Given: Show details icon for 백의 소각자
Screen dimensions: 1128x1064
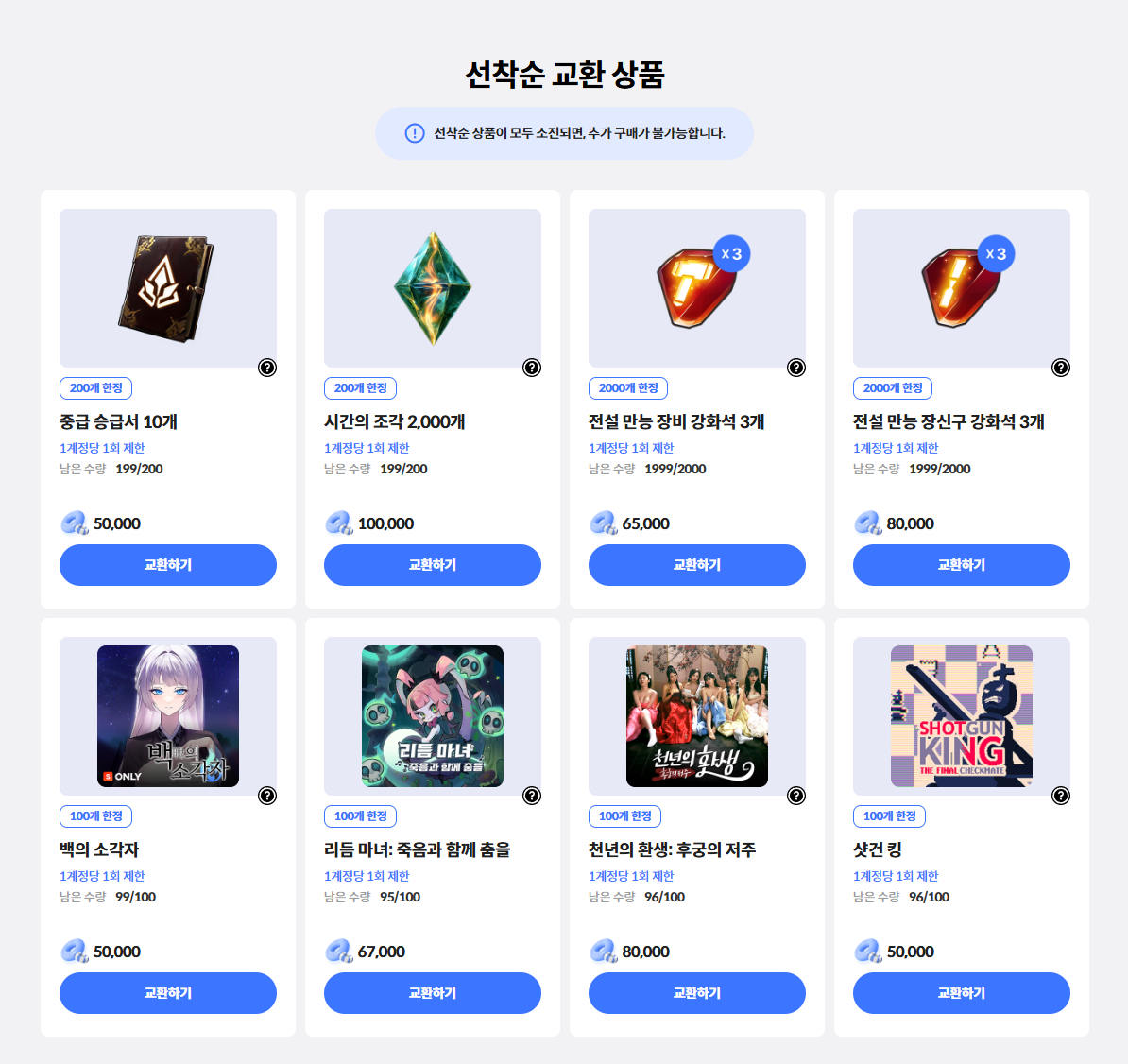Looking at the screenshot, I should [x=267, y=796].
